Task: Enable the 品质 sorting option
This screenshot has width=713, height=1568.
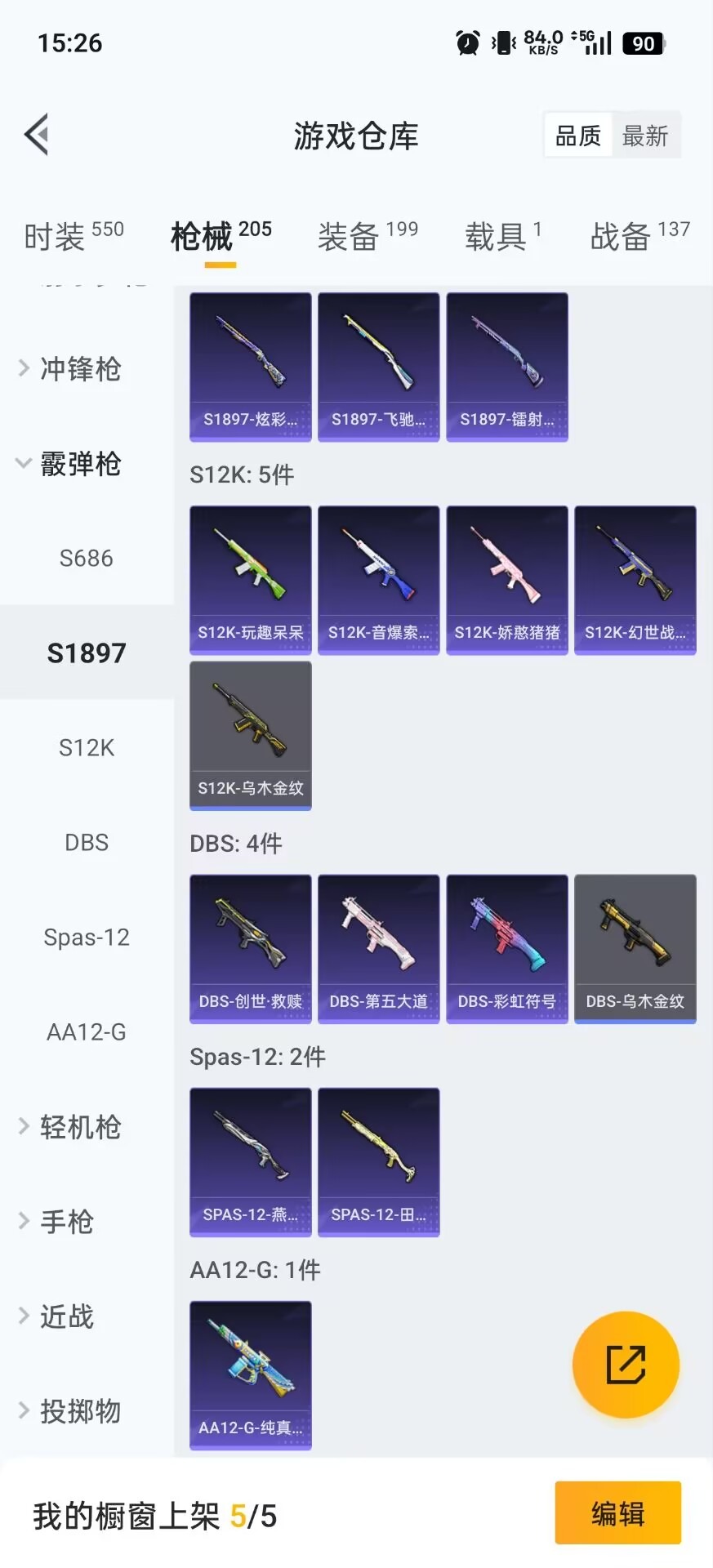Action: click(x=577, y=136)
